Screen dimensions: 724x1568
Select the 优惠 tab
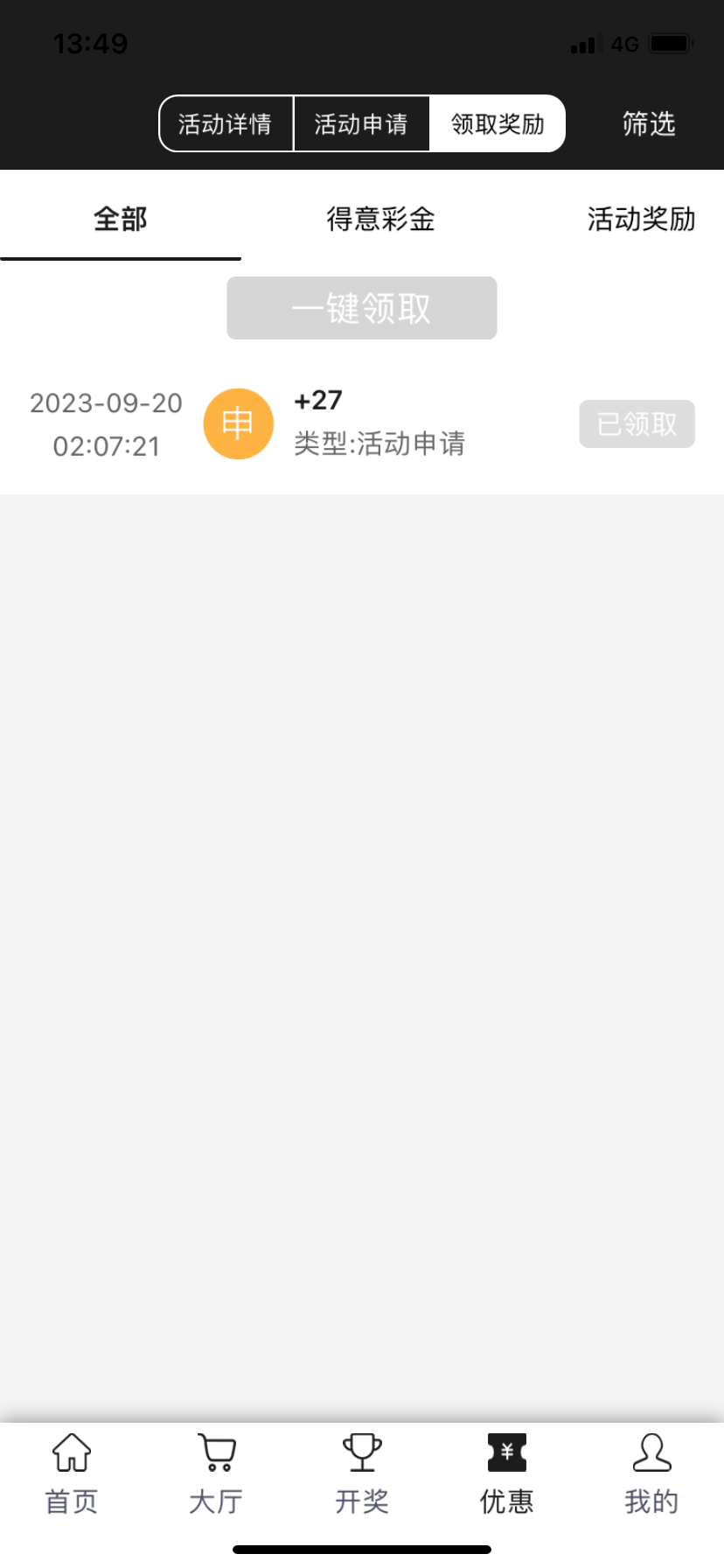tap(507, 1475)
